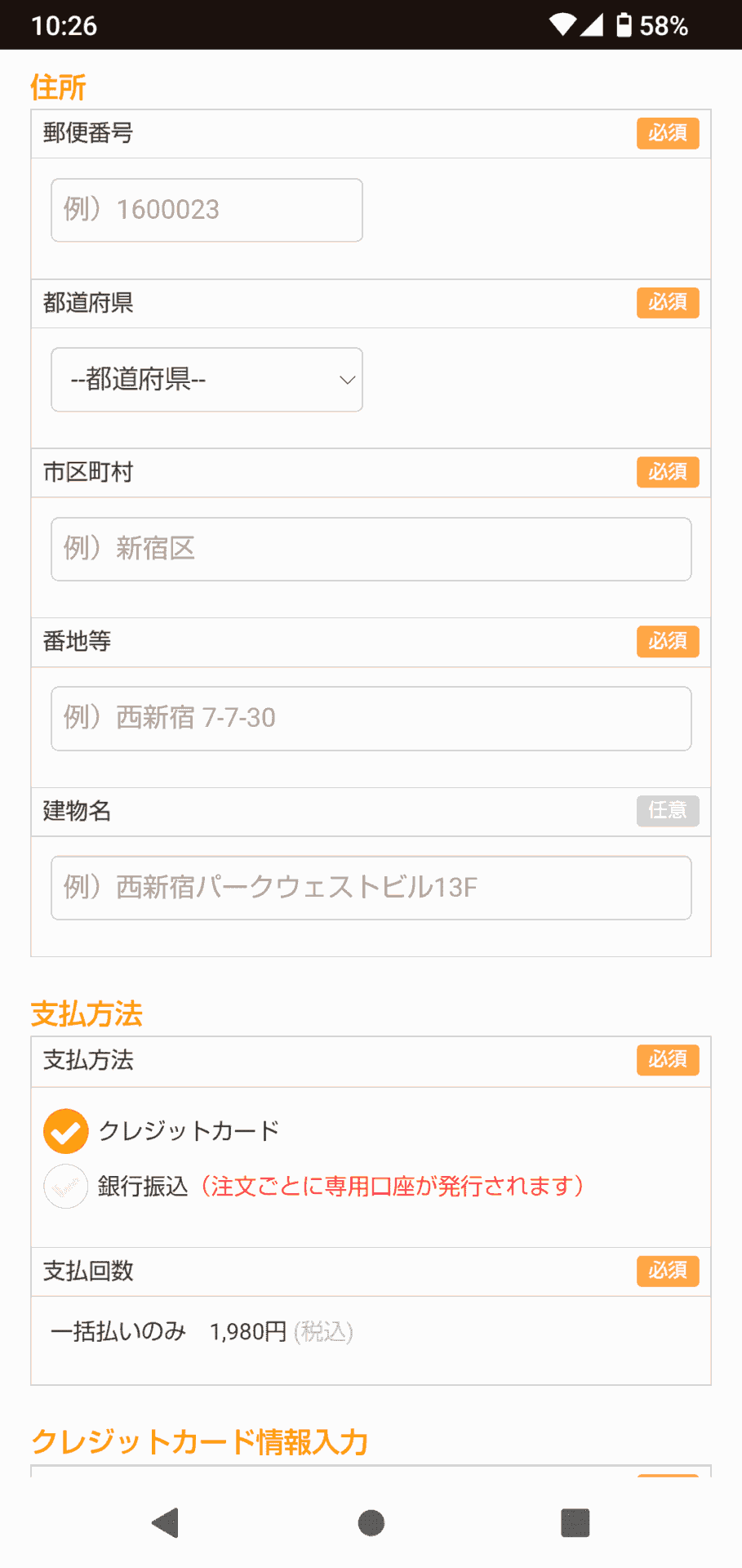Tap the Android home circle button
The image size is (742, 1568).
click(370, 1521)
